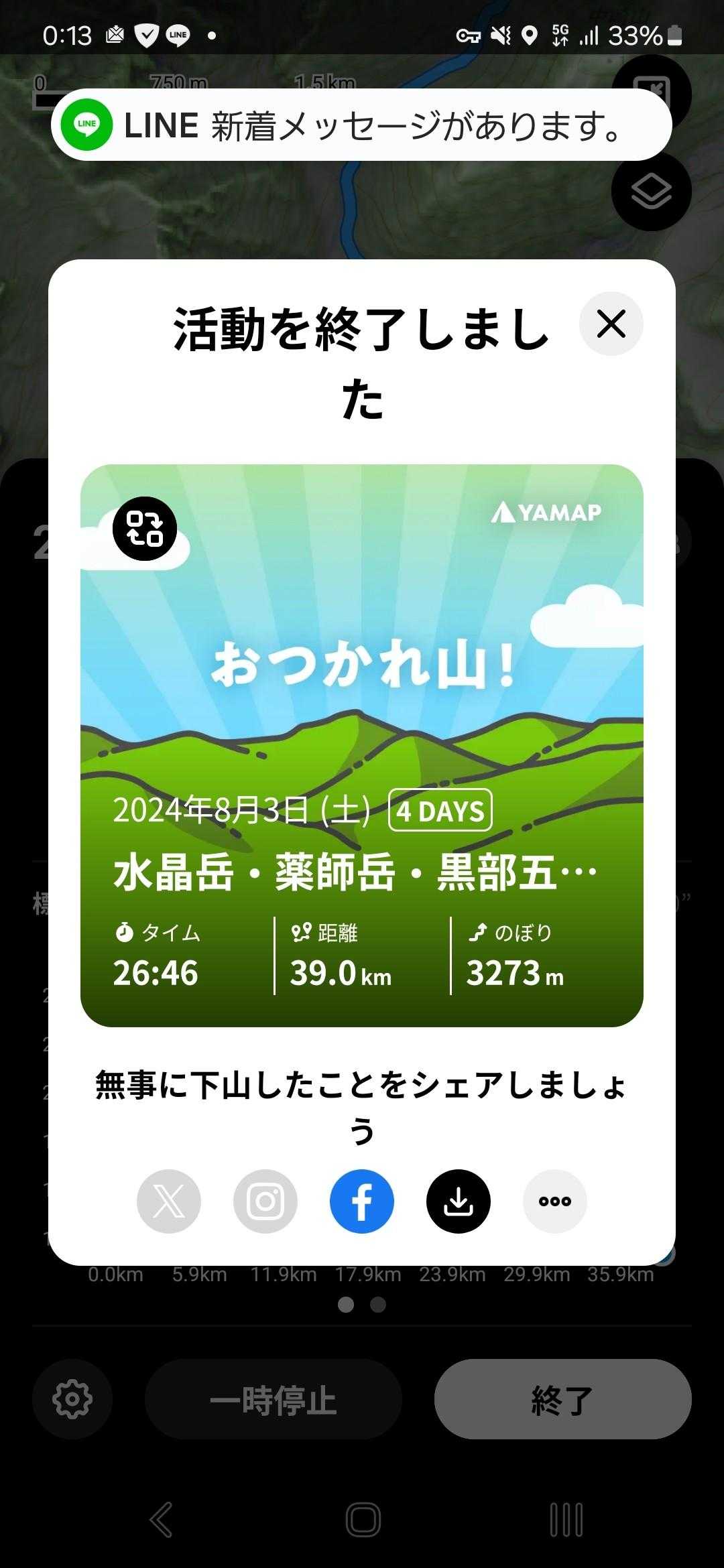Tap the map layers button

coord(651,192)
